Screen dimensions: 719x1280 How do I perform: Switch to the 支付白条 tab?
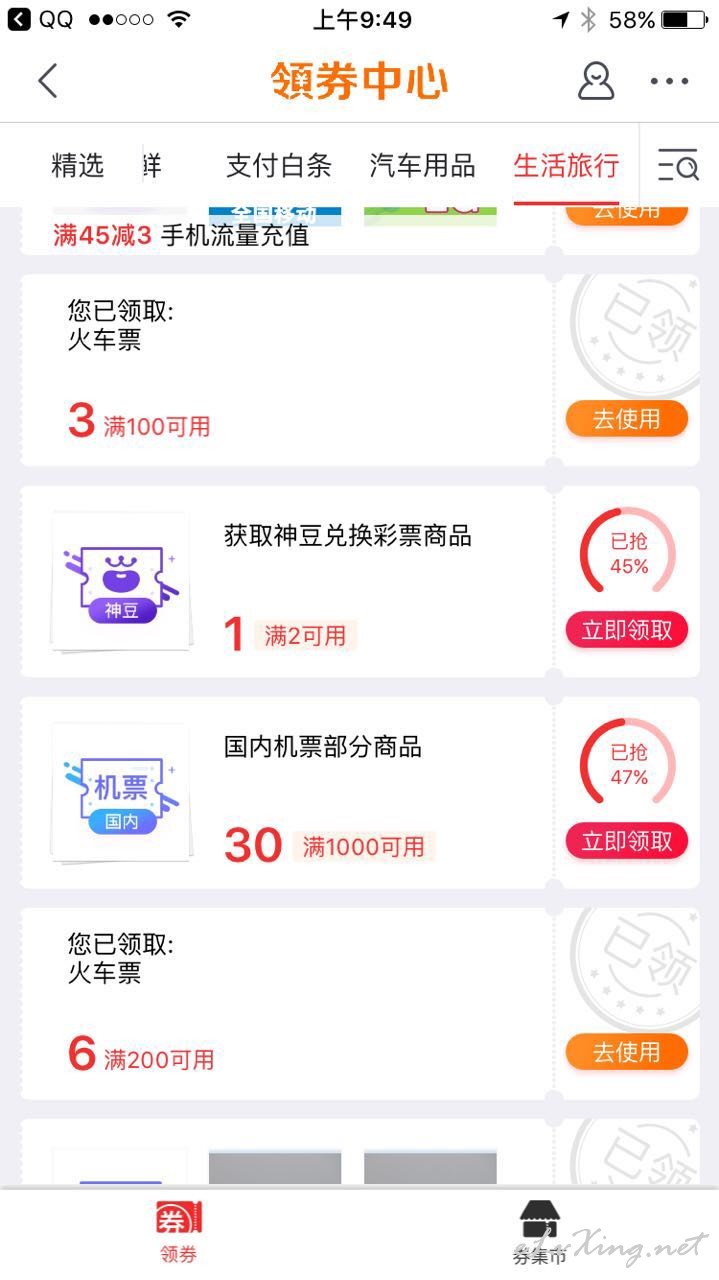coord(279,165)
